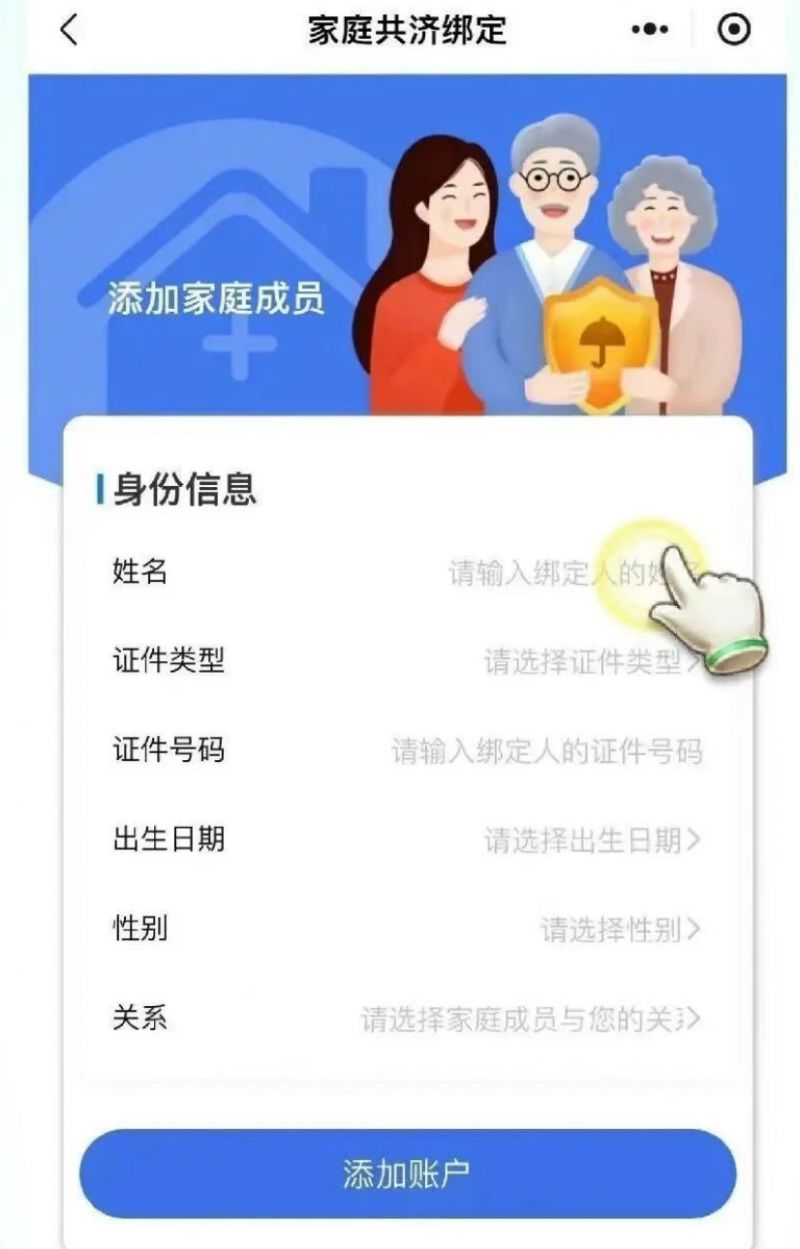Screen dimensions: 800x1249
Task: Go back using the top-left arrow
Action: (x=68, y=30)
